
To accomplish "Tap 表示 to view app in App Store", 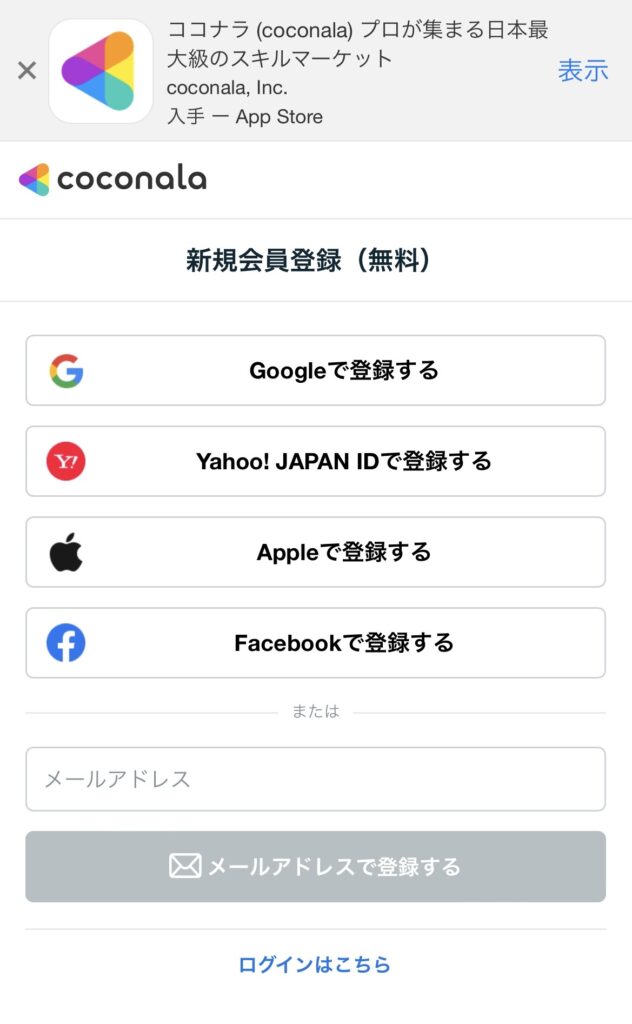I will point(583,71).
